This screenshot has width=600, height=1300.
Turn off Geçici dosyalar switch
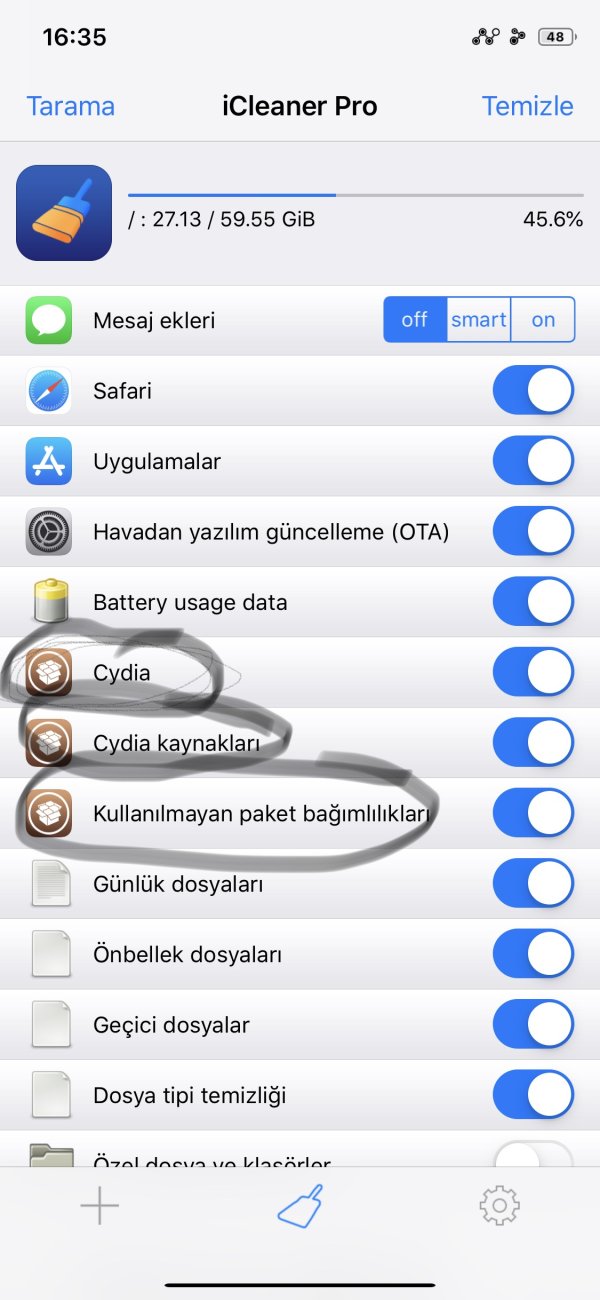533,1025
